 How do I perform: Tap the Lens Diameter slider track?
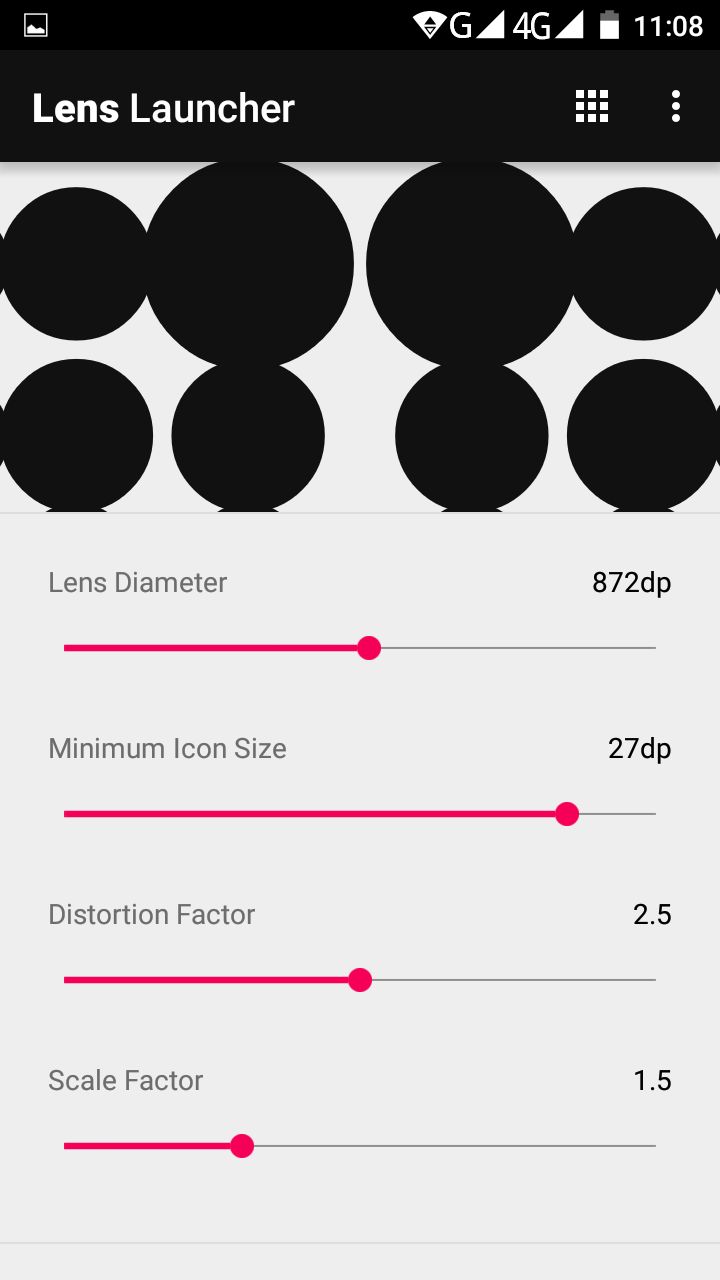(x=360, y=648)
